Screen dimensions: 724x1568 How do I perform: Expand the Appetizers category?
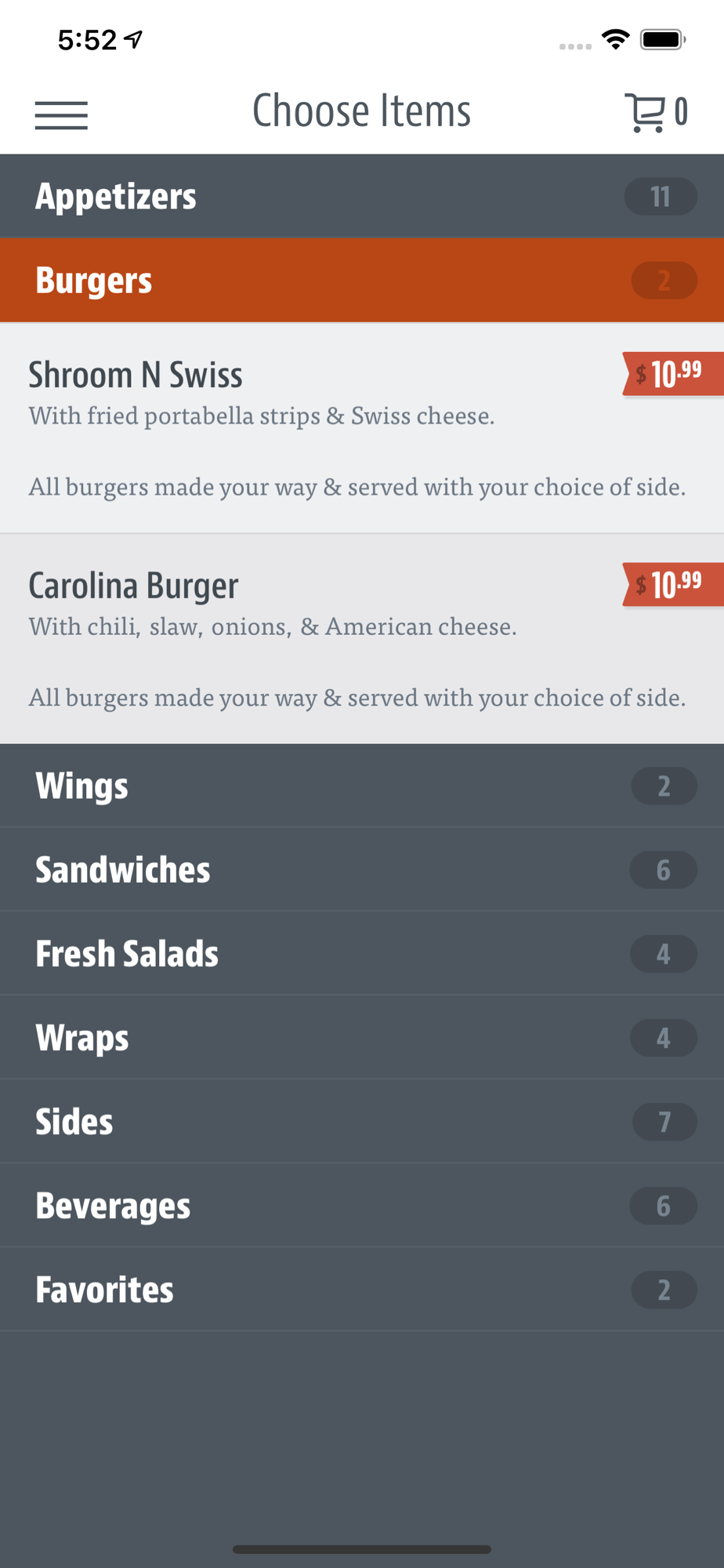coord(362,196)
